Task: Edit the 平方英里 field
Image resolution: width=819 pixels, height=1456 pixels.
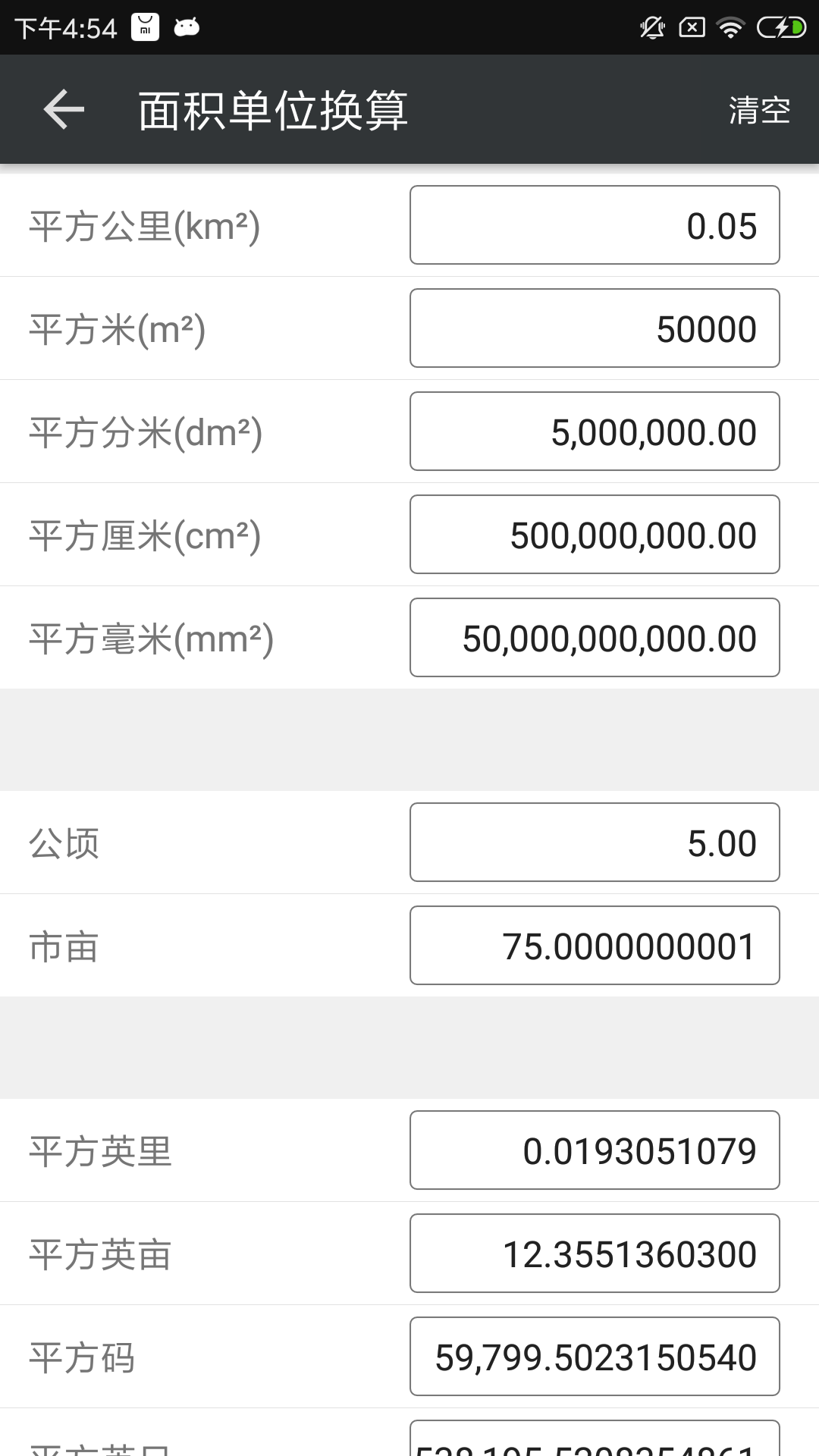Action: point(595,1150)
